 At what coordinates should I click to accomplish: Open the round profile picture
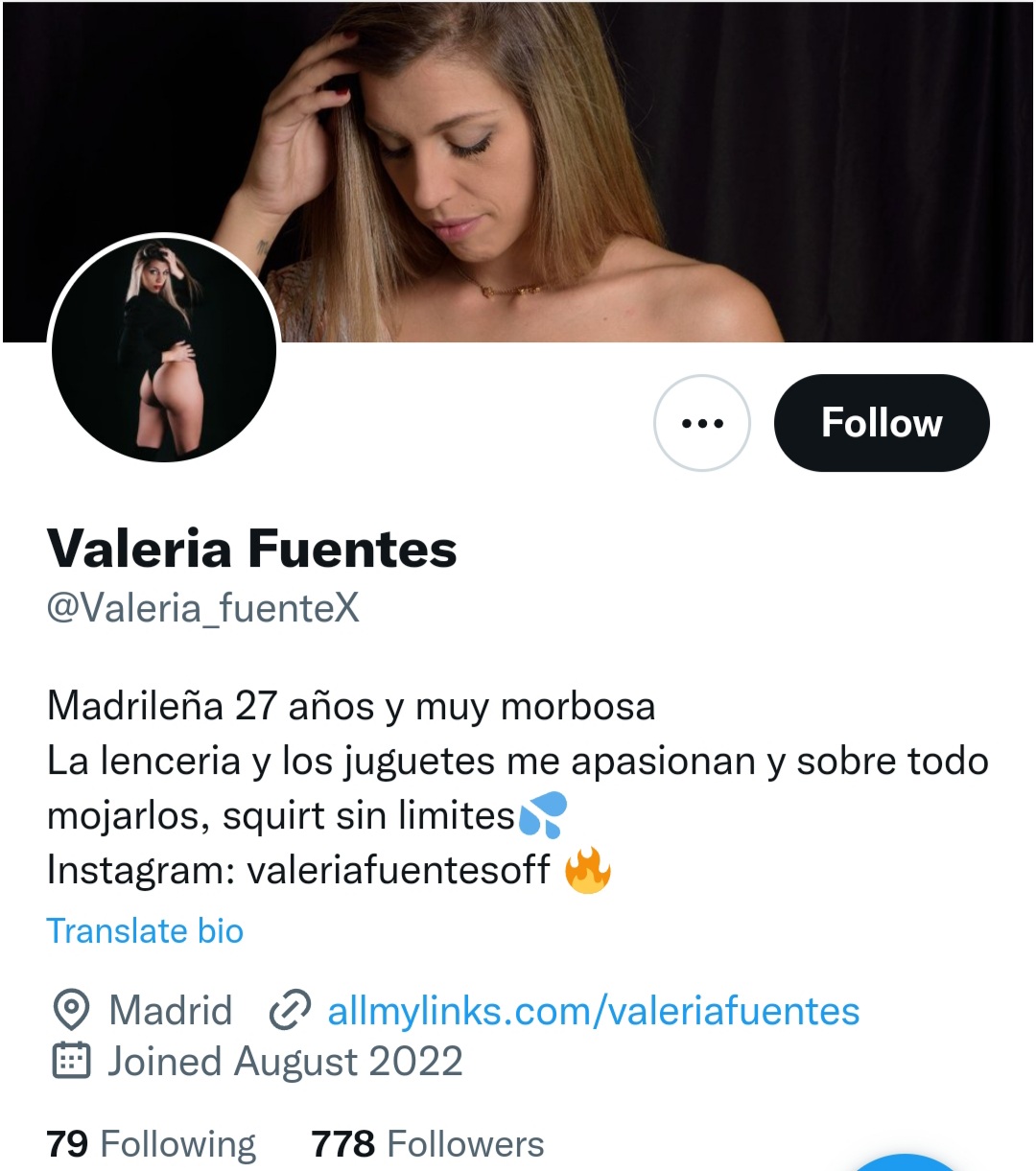164,350
